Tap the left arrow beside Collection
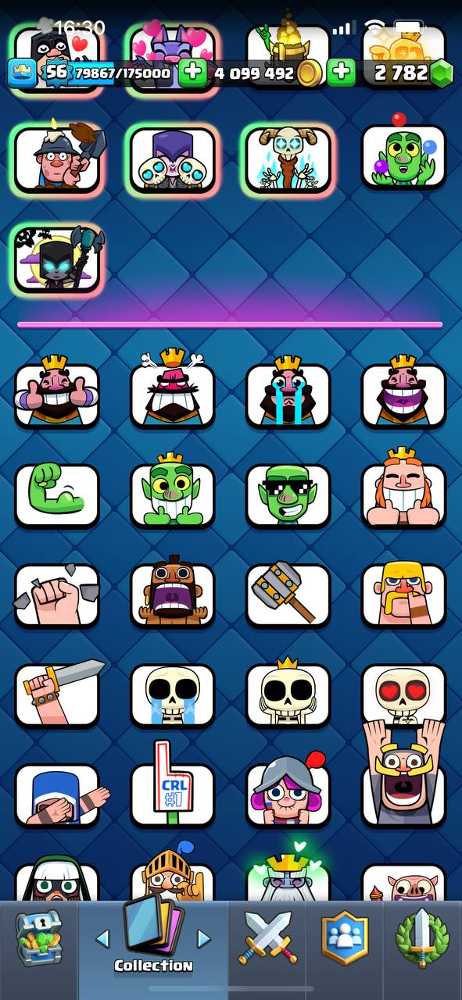The width and height of the screenshot is (462, 1000). click(102, 938)
